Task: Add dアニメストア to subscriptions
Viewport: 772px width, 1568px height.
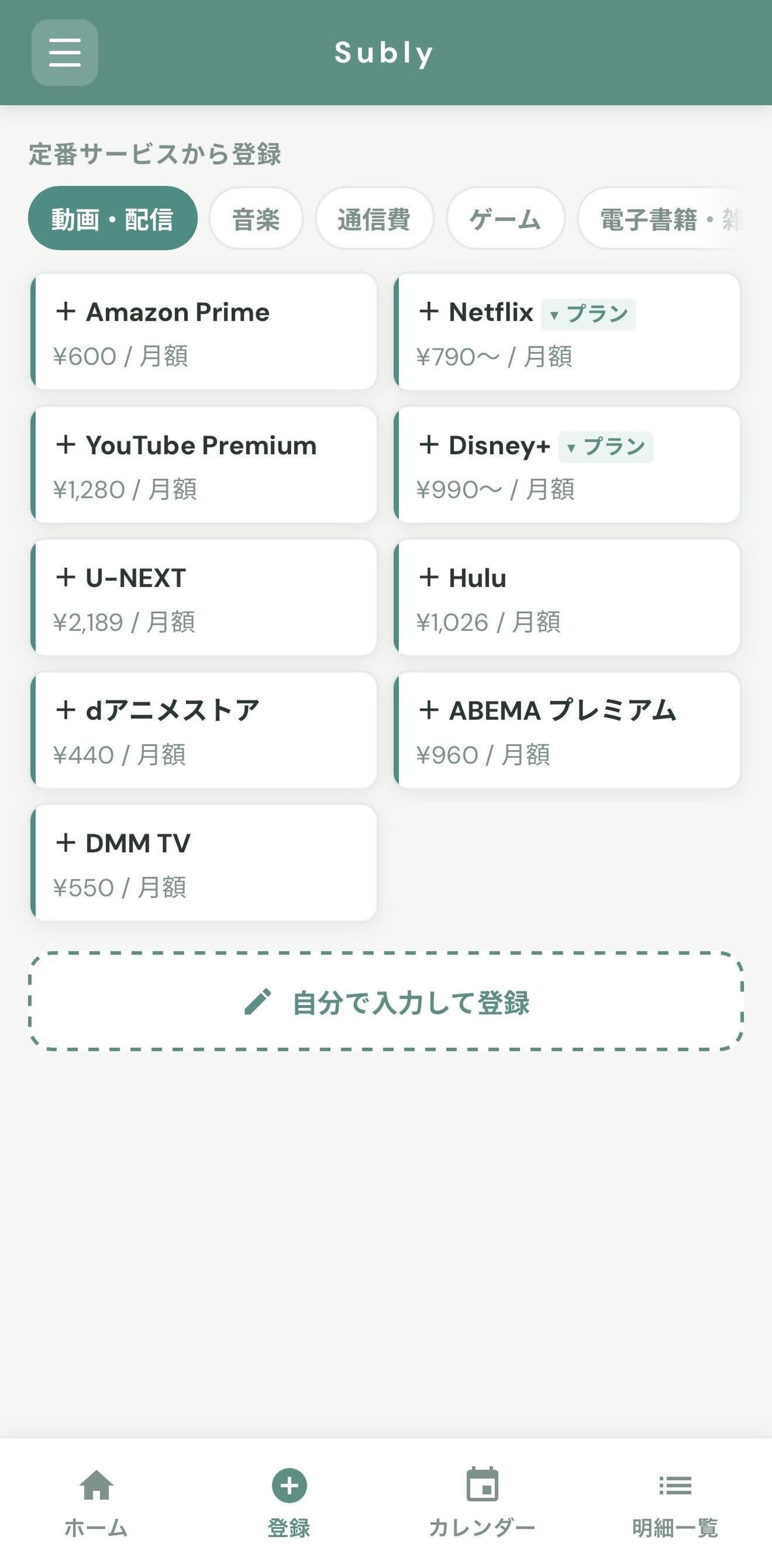Action: click(x=204, y=731)
